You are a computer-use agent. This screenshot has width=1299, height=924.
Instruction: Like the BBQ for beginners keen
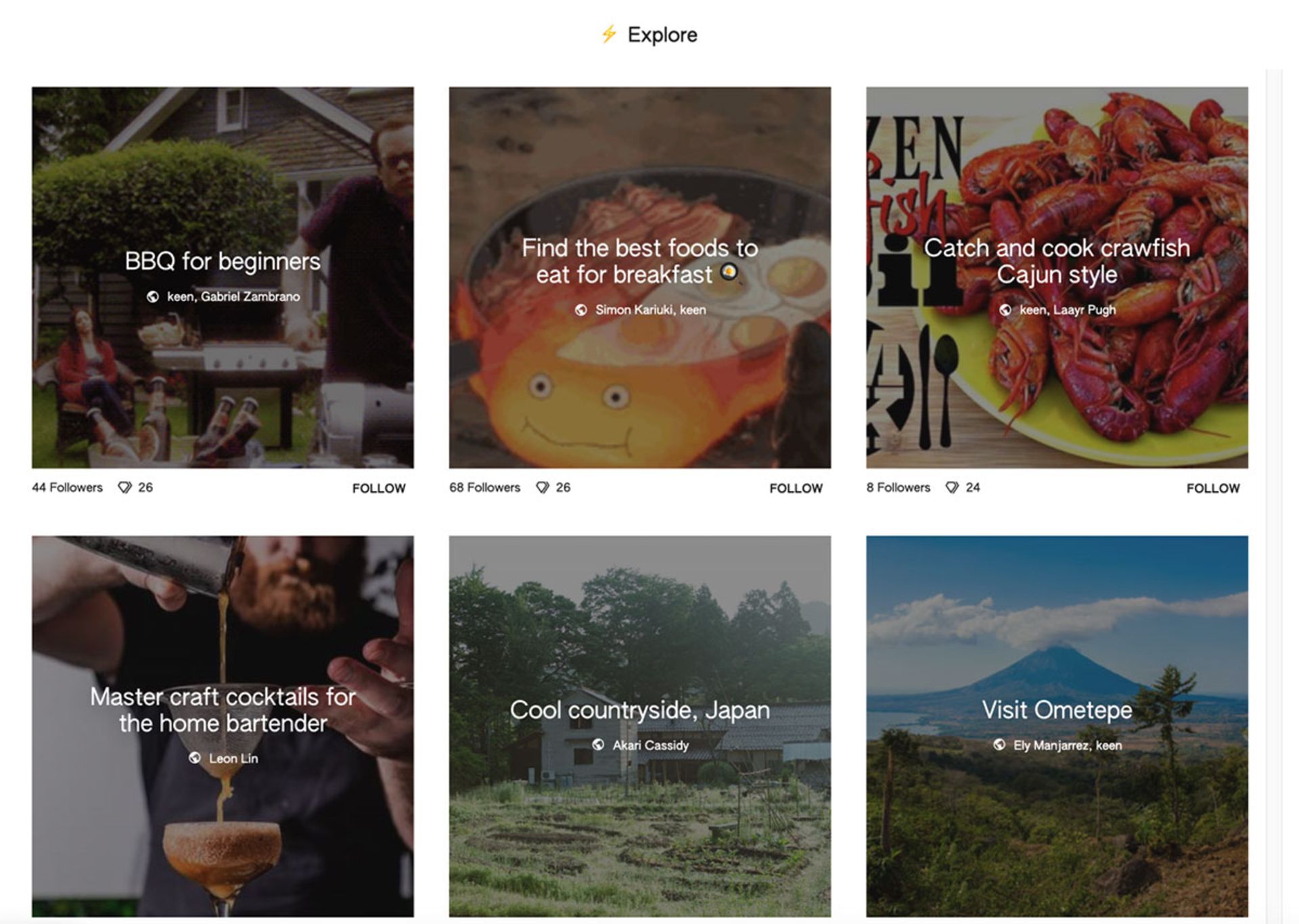(x=125, y=488)
